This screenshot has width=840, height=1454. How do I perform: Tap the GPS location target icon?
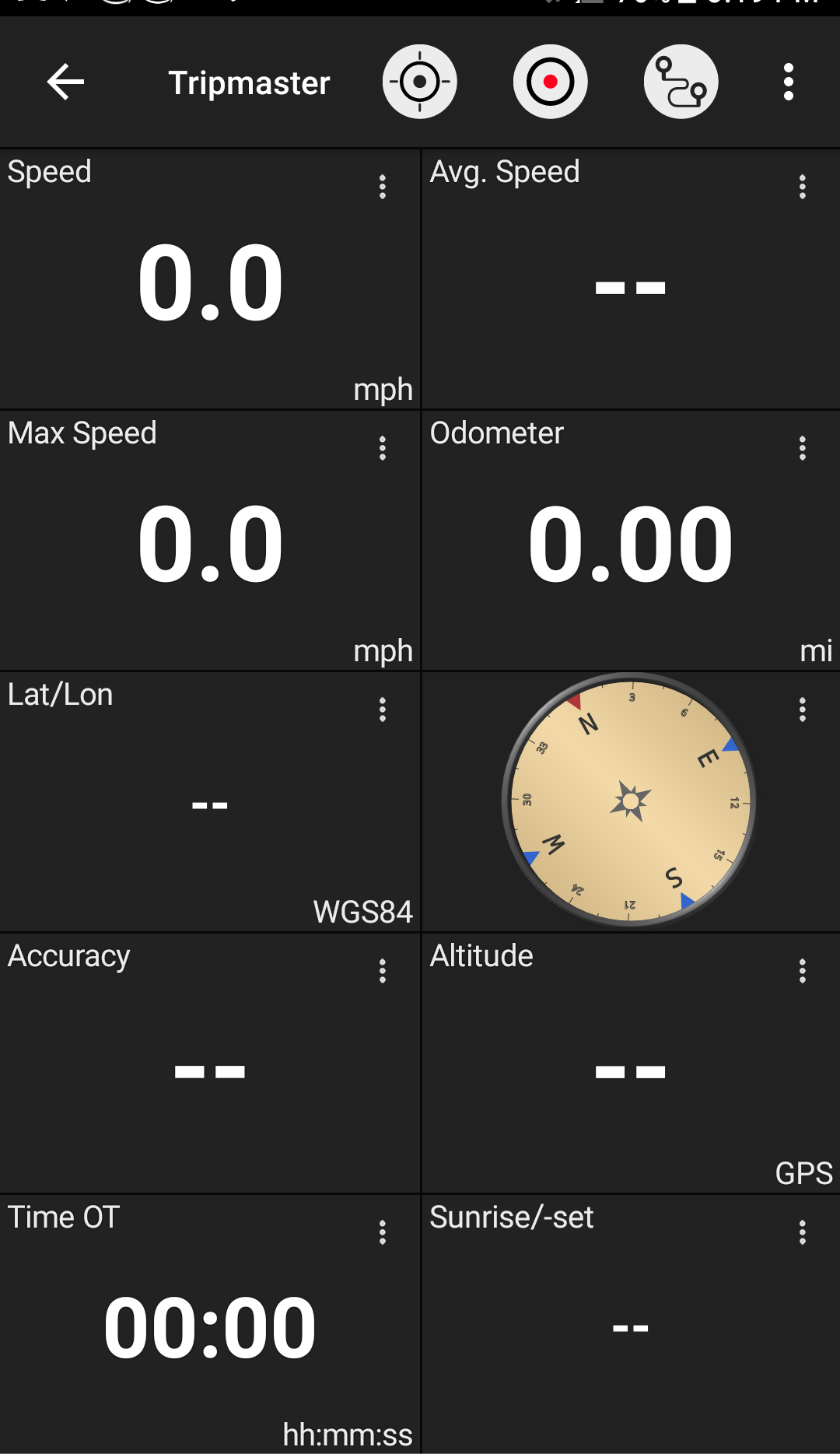click(x=419, y=82)
